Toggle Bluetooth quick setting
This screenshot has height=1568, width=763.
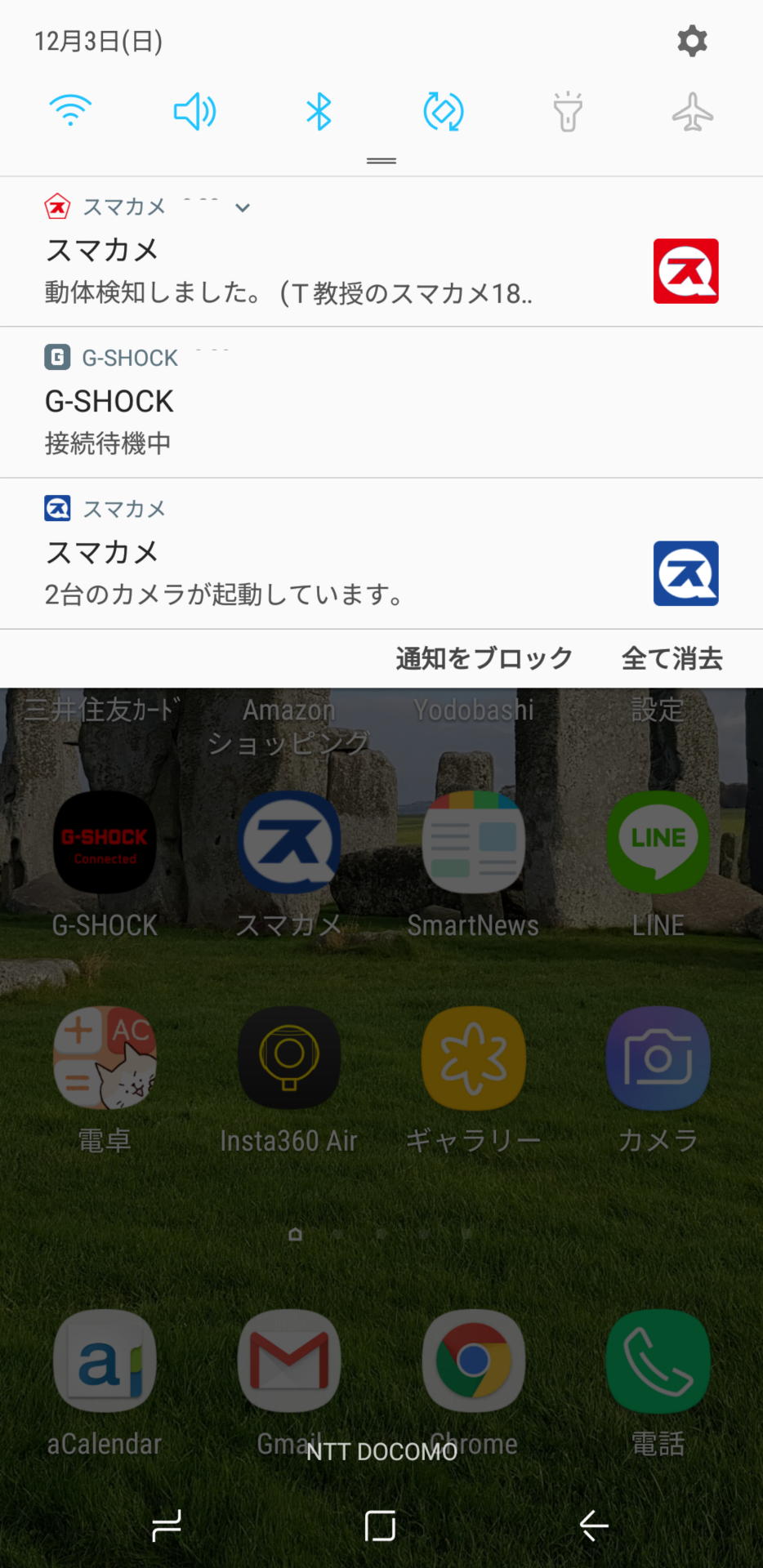(319, 111)
